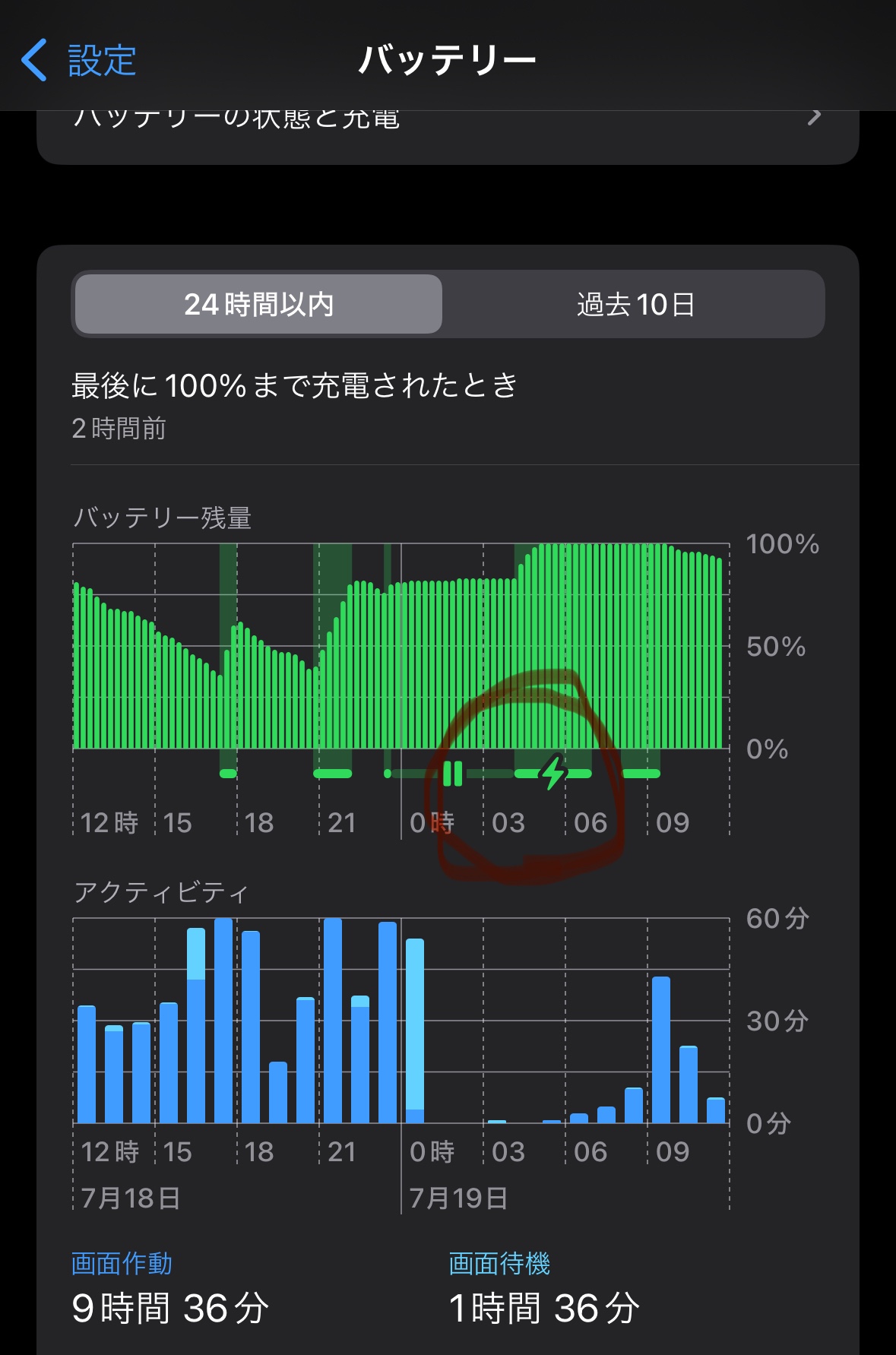Go back to 設定
Screen dimensions: 896x1355
[x=80, y=60]
